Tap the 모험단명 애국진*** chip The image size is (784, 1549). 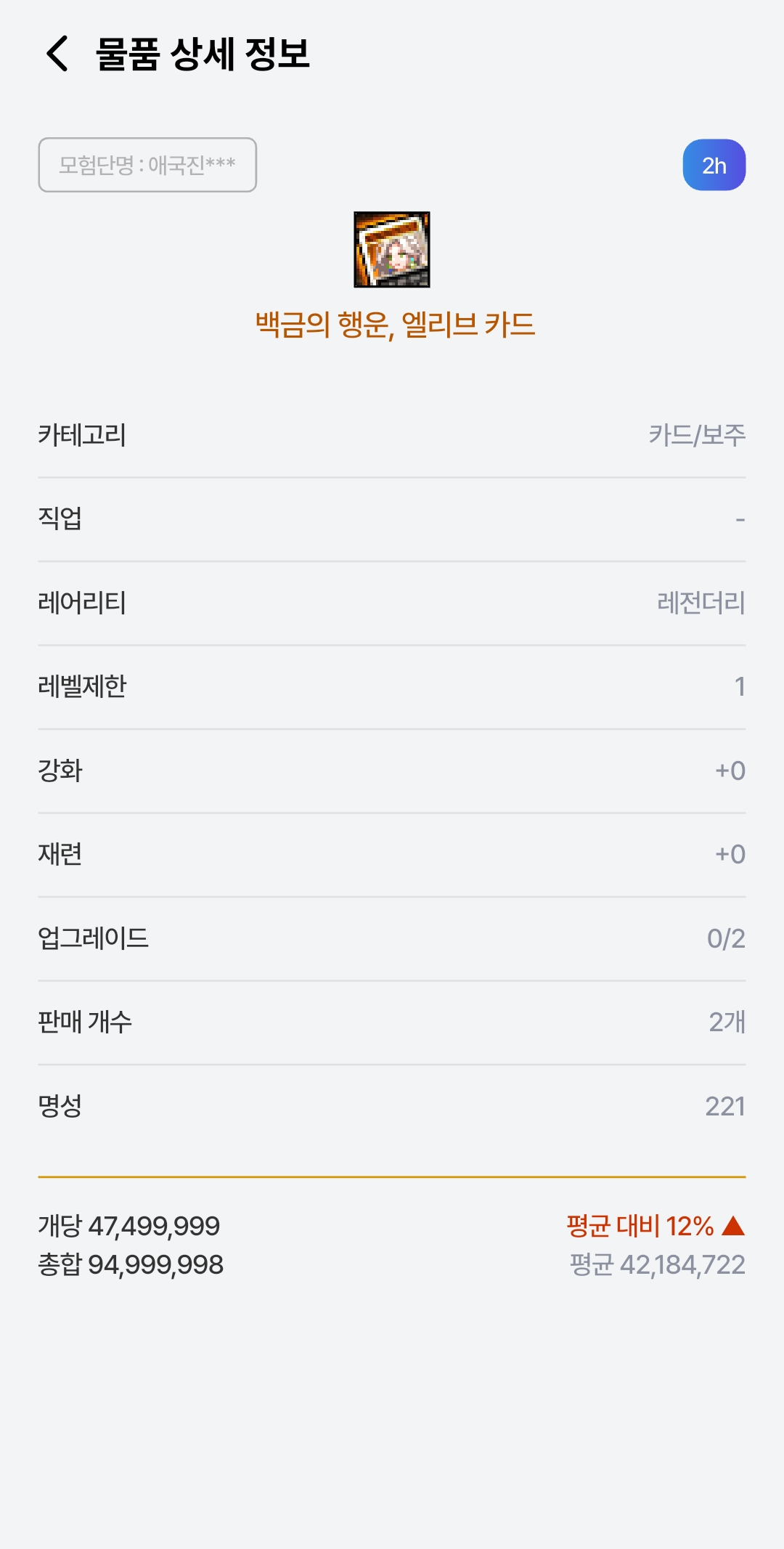[x=147, y=165]
